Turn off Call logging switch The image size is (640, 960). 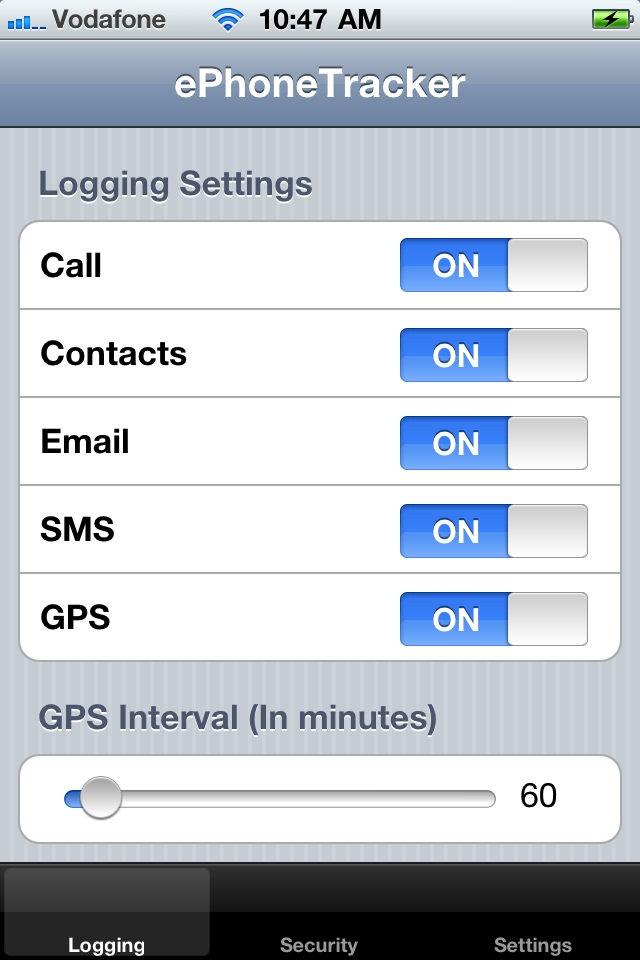[493, 265]
